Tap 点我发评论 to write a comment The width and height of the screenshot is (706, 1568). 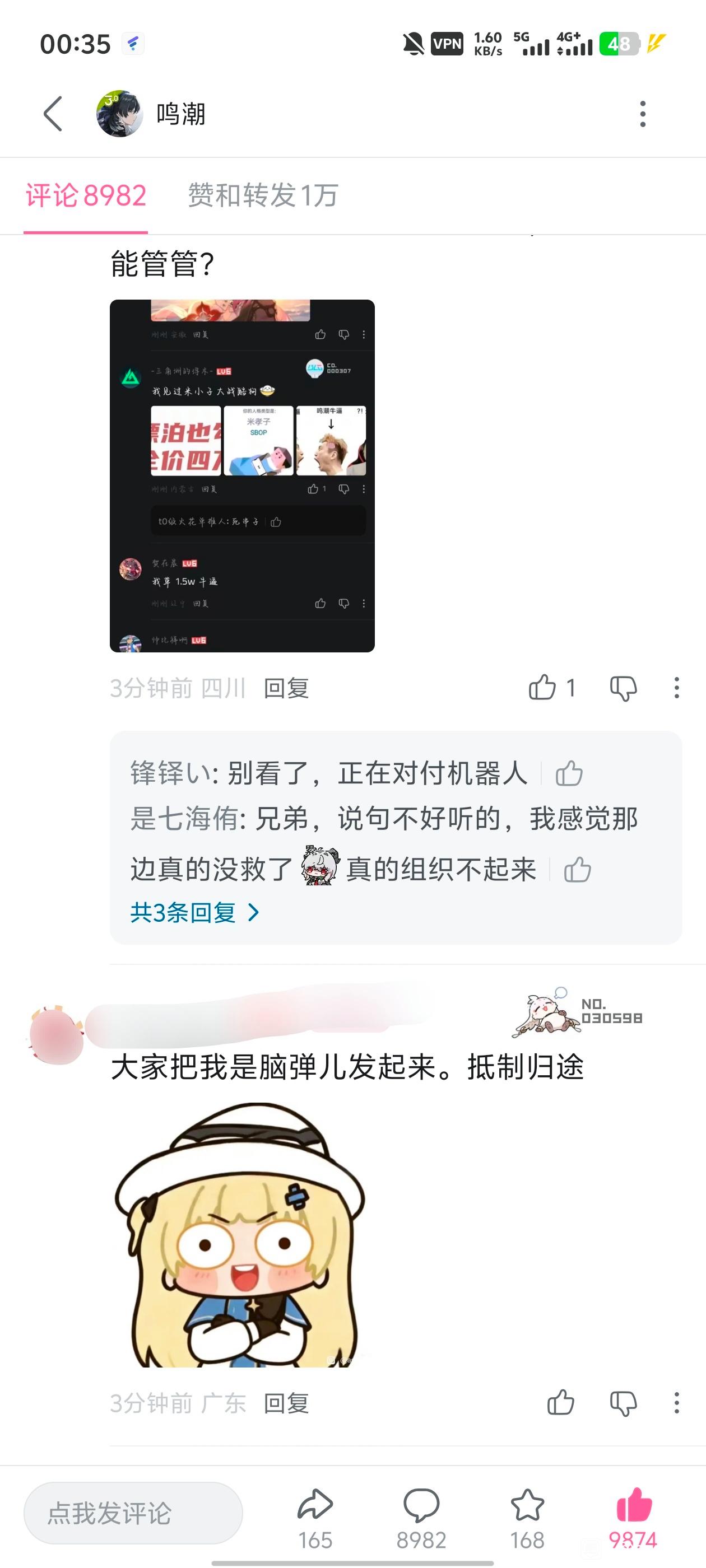click(133, 1513)
